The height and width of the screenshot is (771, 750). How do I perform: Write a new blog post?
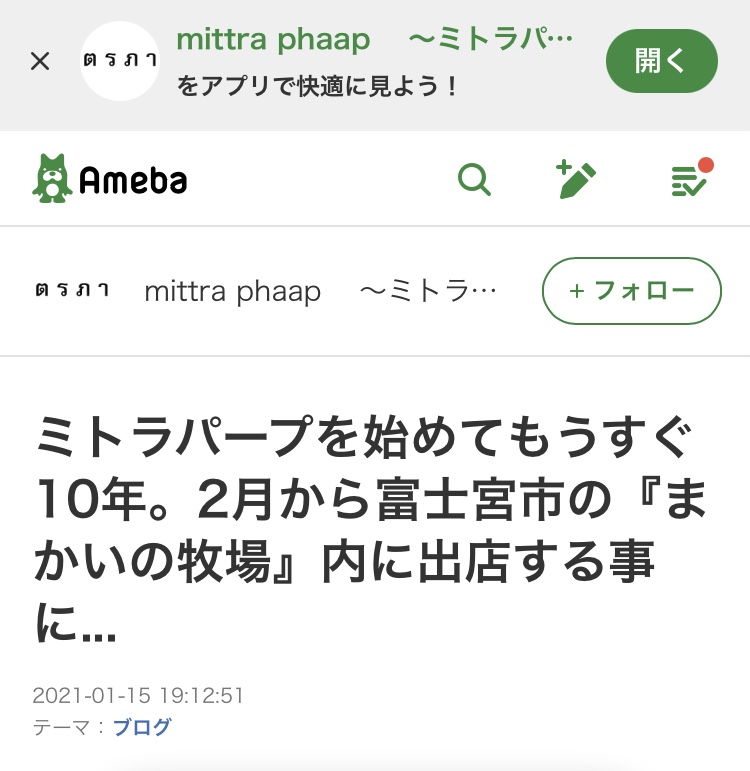(575, 180)
